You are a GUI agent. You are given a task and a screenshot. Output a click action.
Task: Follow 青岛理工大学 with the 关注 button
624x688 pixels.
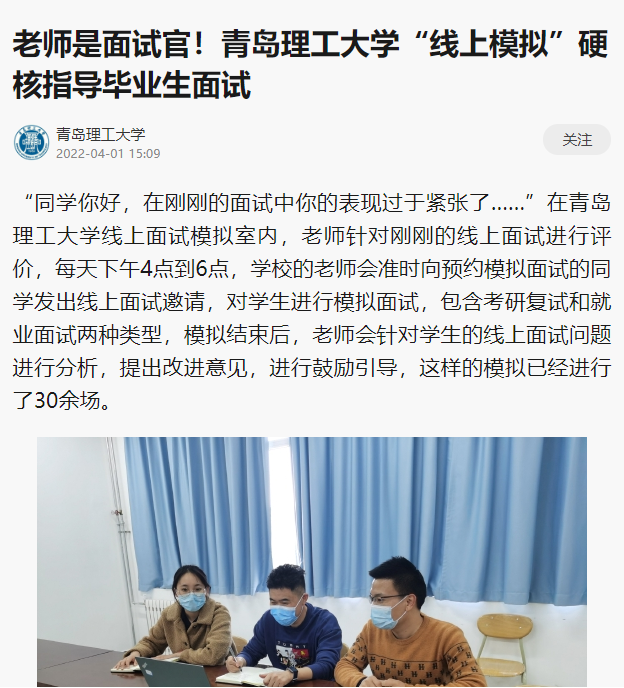coord(576,140)
